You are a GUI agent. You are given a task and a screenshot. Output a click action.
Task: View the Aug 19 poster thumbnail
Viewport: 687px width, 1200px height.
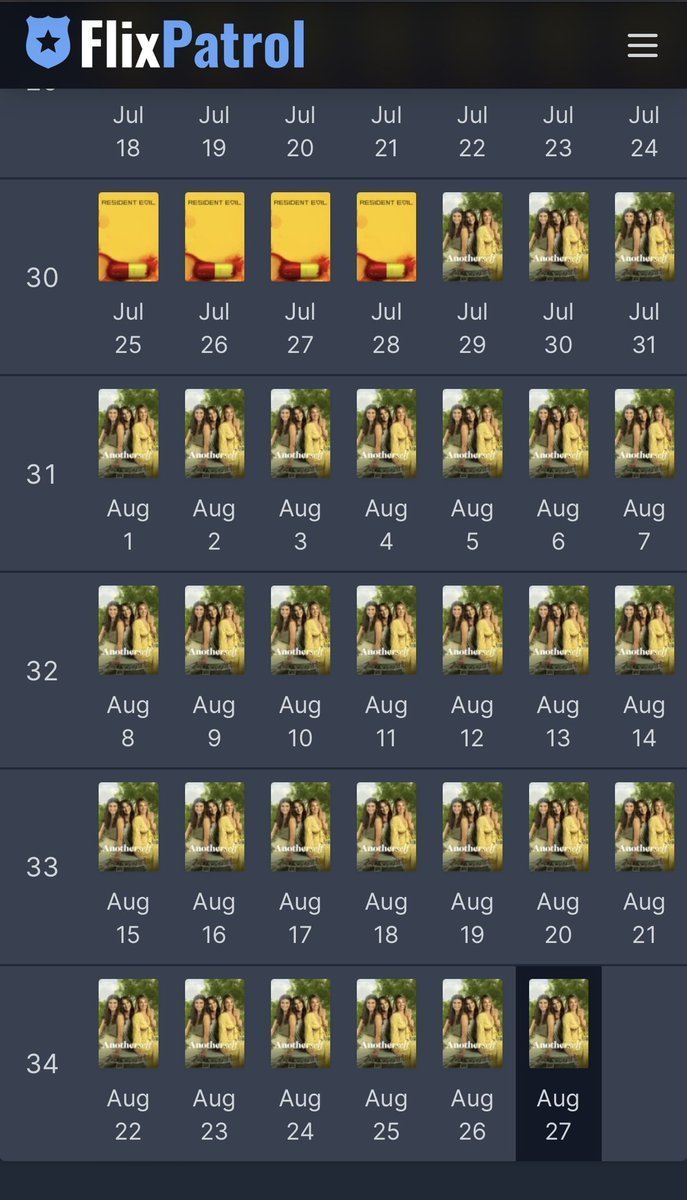pos(472,827)
